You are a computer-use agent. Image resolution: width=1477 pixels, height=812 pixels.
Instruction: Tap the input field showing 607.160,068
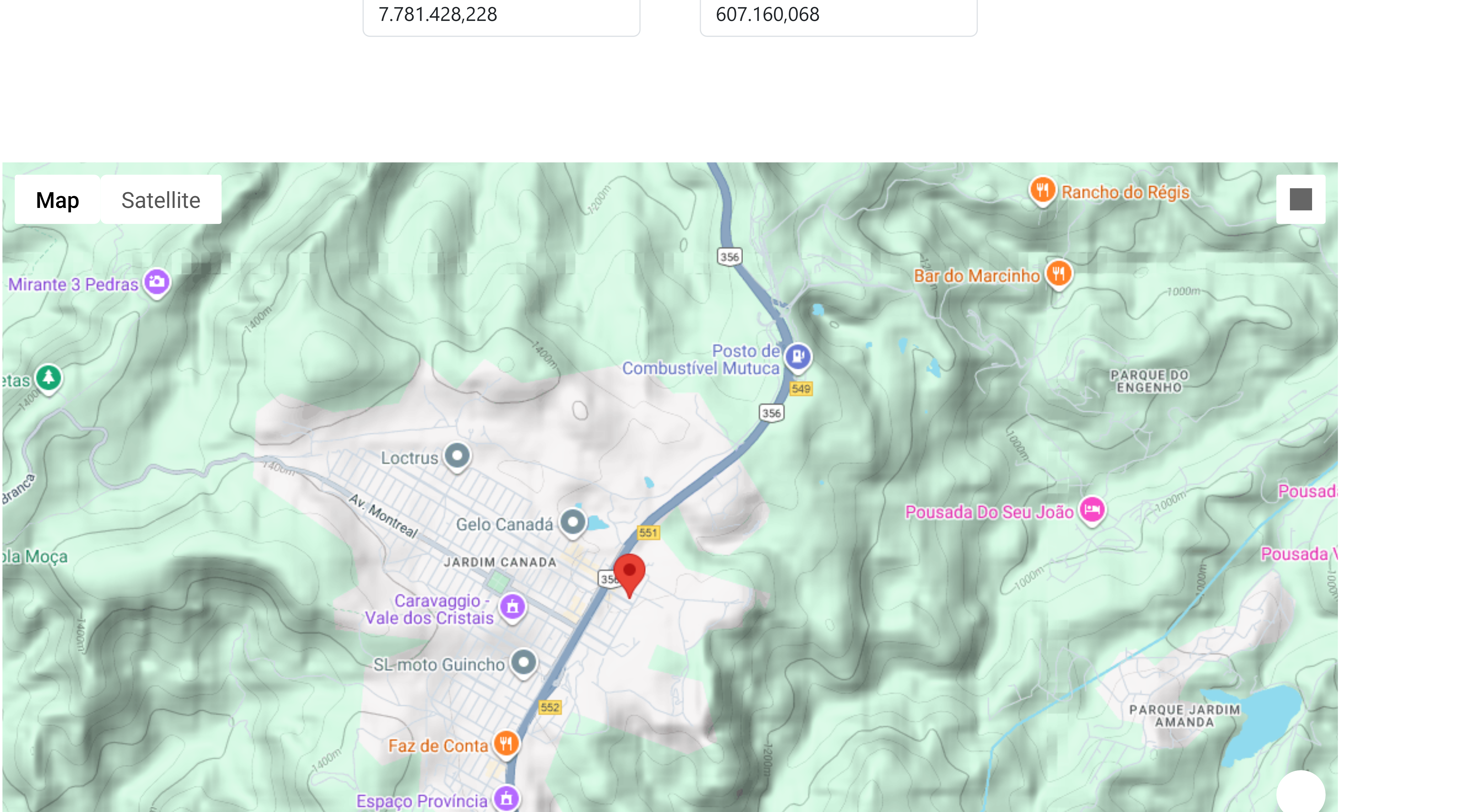pos(838,16)
